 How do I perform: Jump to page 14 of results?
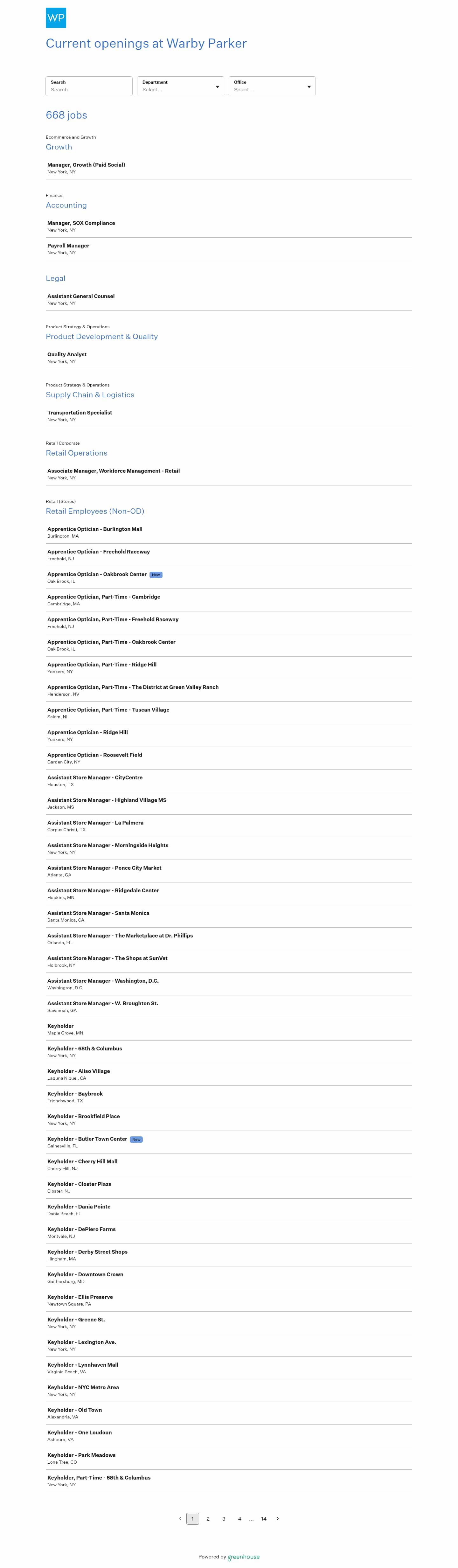[x=264, y=1519]
